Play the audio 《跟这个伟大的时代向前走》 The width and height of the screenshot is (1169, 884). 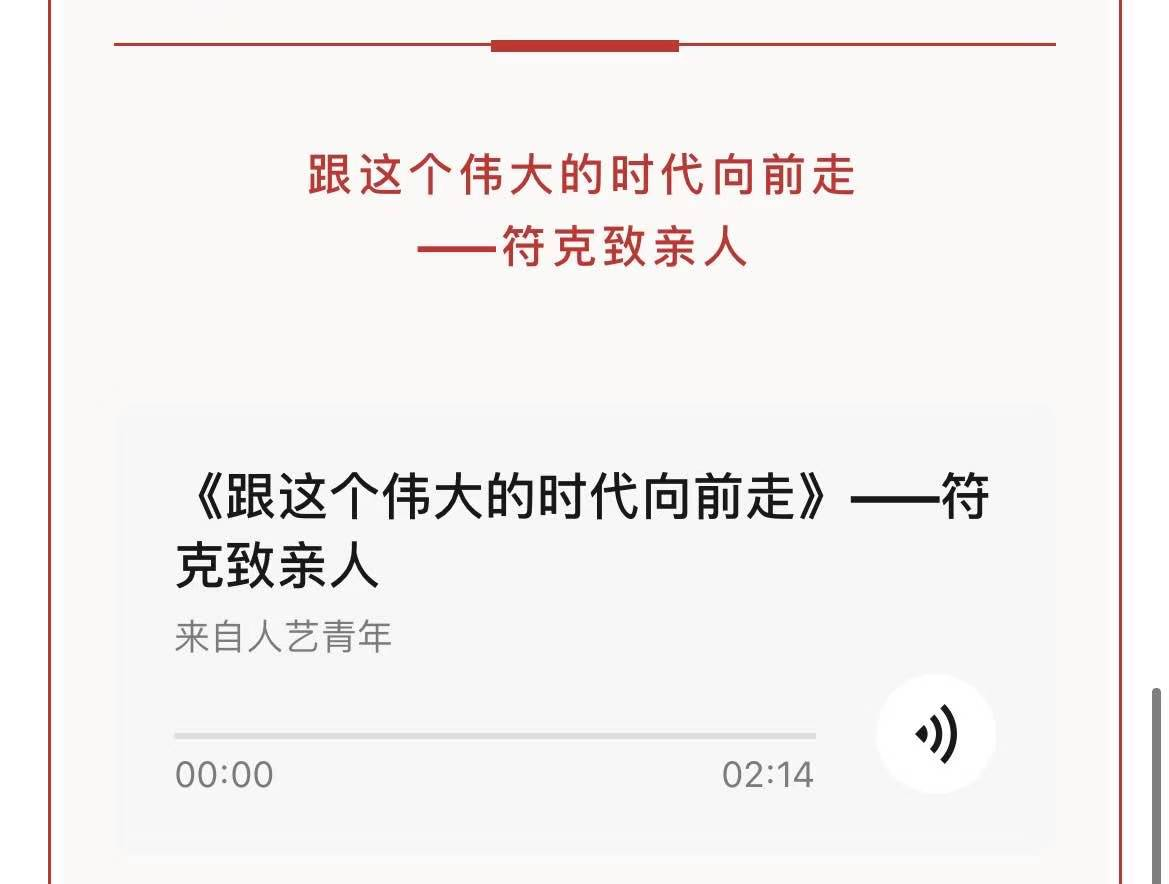coord(935,735)
